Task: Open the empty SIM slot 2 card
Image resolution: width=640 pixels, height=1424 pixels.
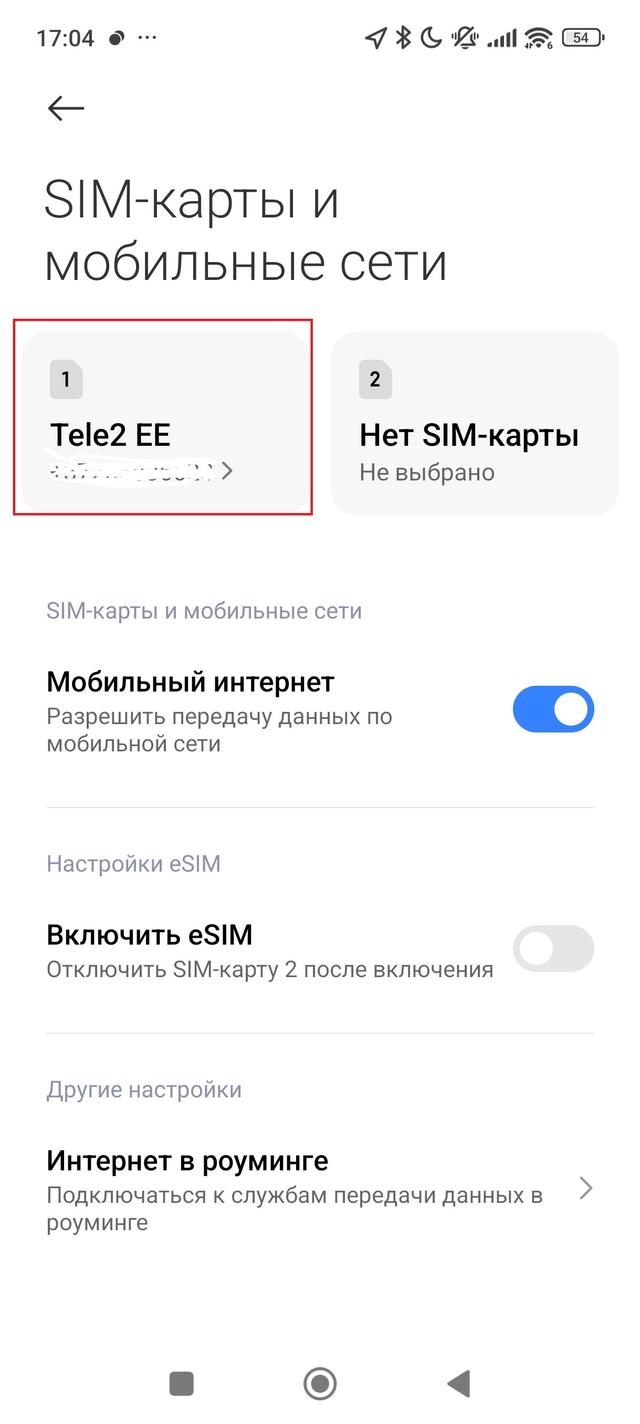Action: click(475, 423)
